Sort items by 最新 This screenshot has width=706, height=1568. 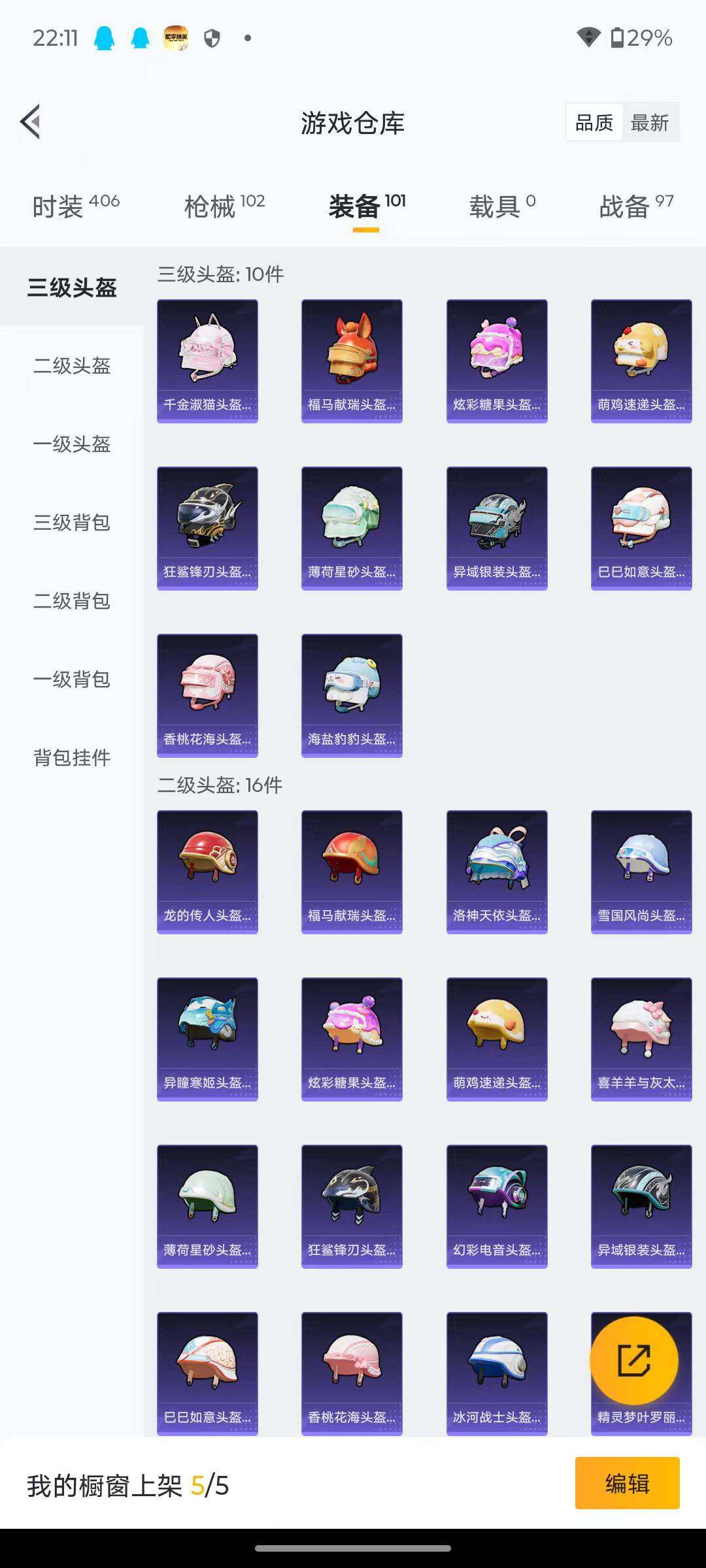(x=649, y=123)
